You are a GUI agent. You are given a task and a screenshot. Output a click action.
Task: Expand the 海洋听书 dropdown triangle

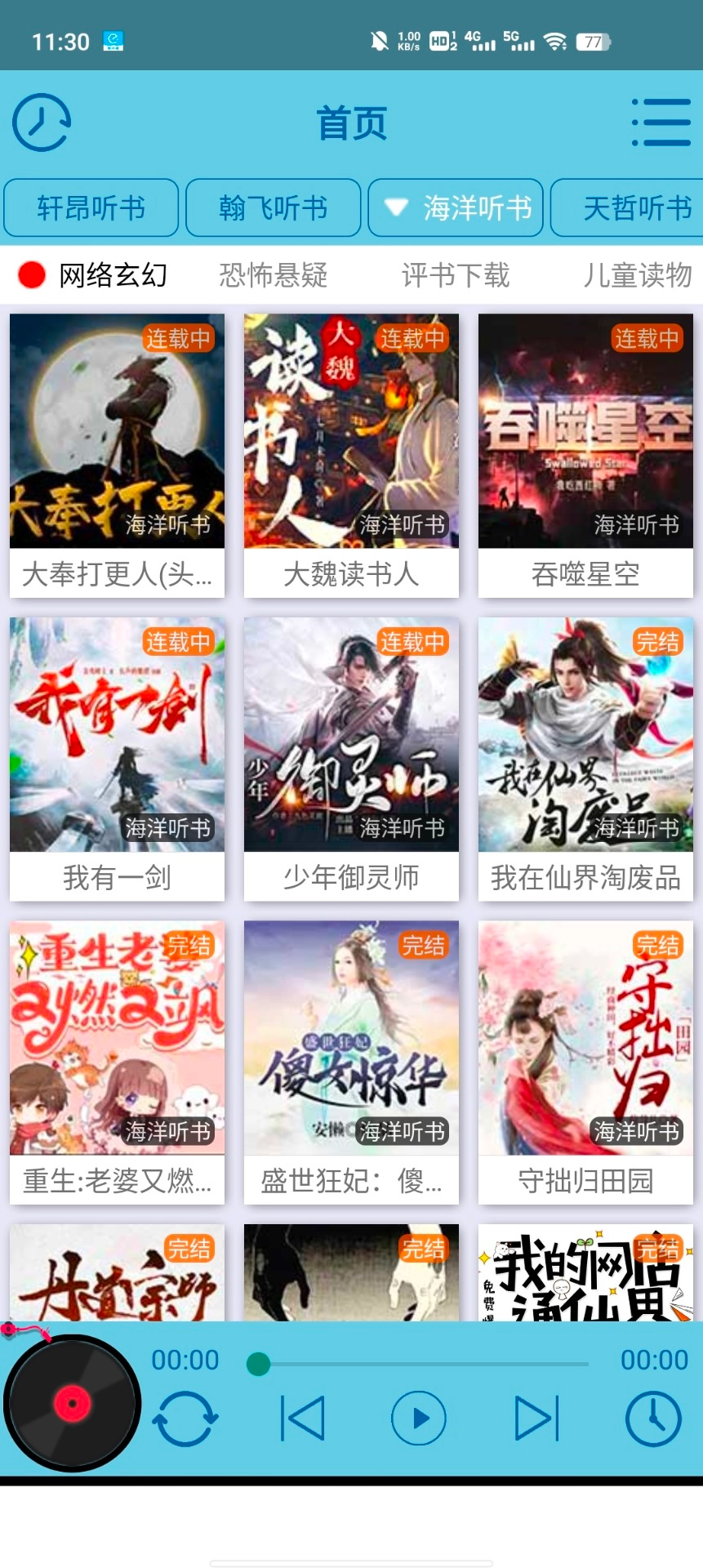396,208
